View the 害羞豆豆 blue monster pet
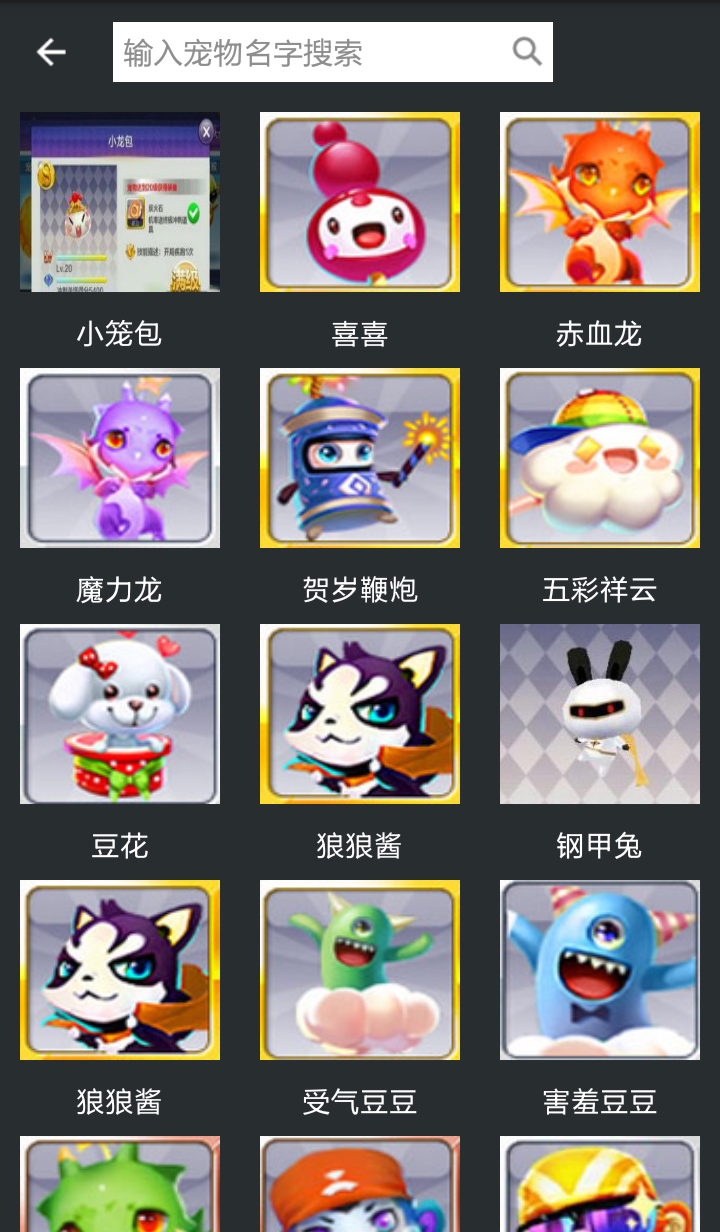 [x=598, y=970]
